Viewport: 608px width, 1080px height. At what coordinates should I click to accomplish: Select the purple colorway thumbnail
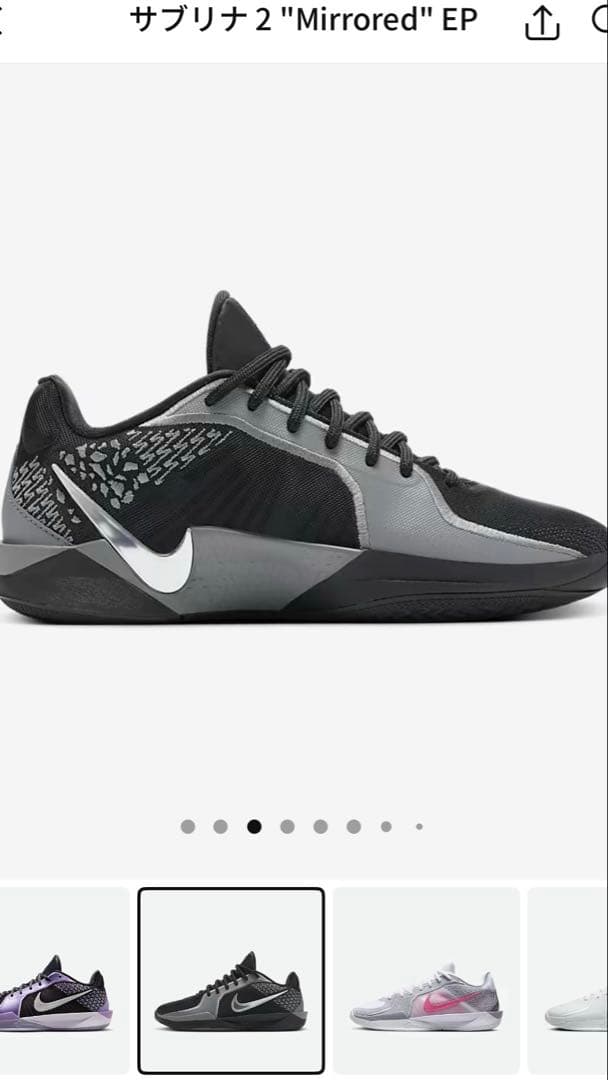[62, 980]
